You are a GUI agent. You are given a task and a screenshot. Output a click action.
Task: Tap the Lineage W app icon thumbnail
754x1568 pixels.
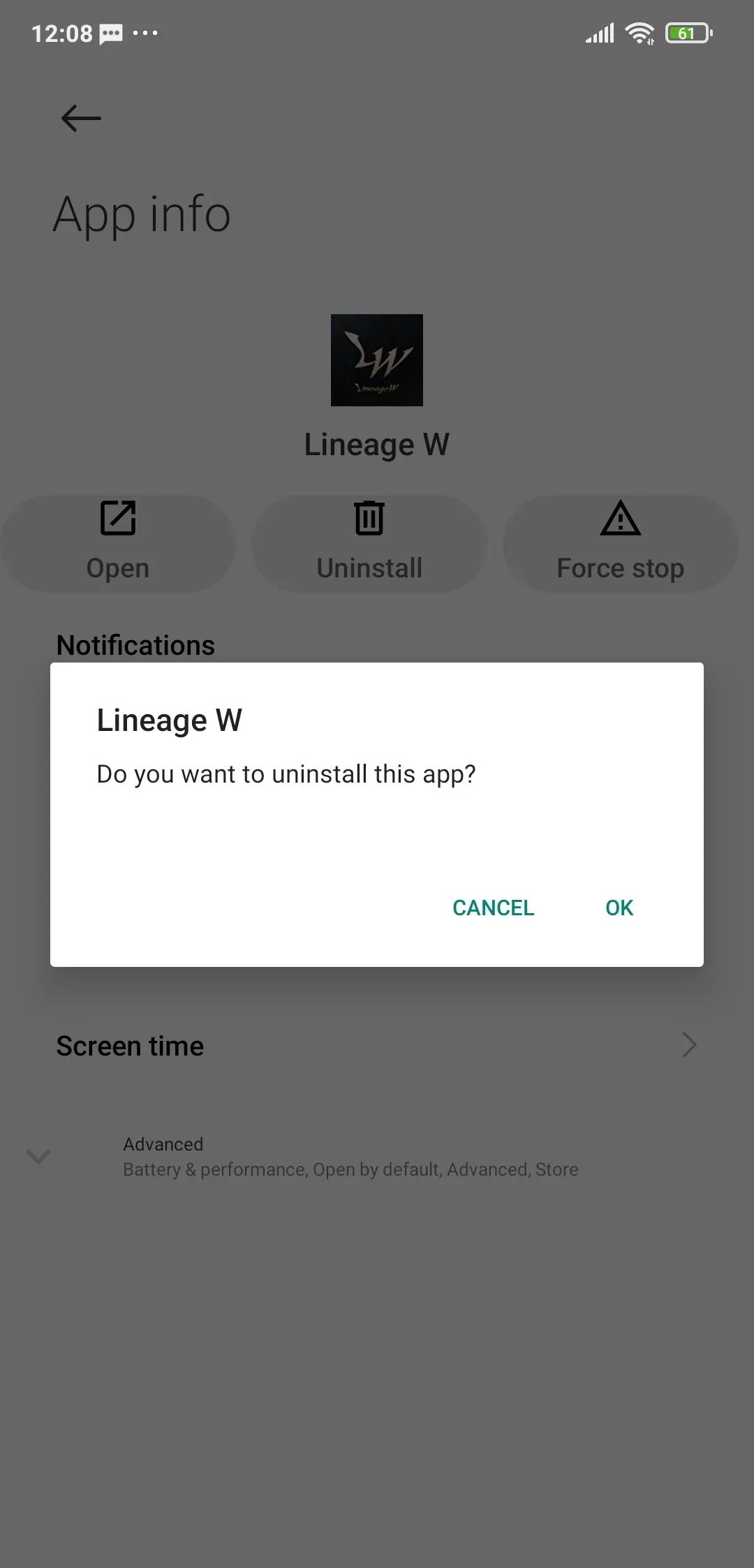pyautogui.click(x=376, y=360)
